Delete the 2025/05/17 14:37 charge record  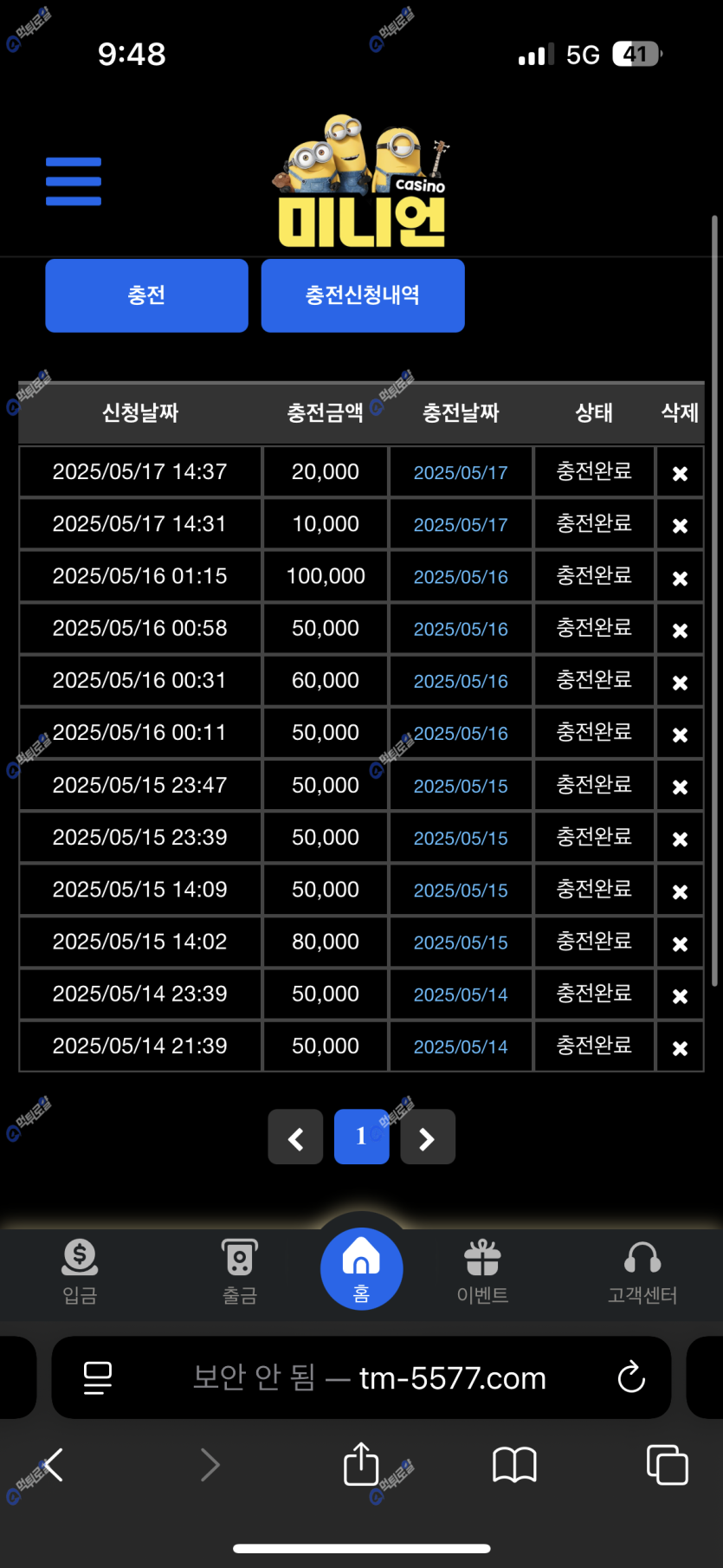coord(680,473)
